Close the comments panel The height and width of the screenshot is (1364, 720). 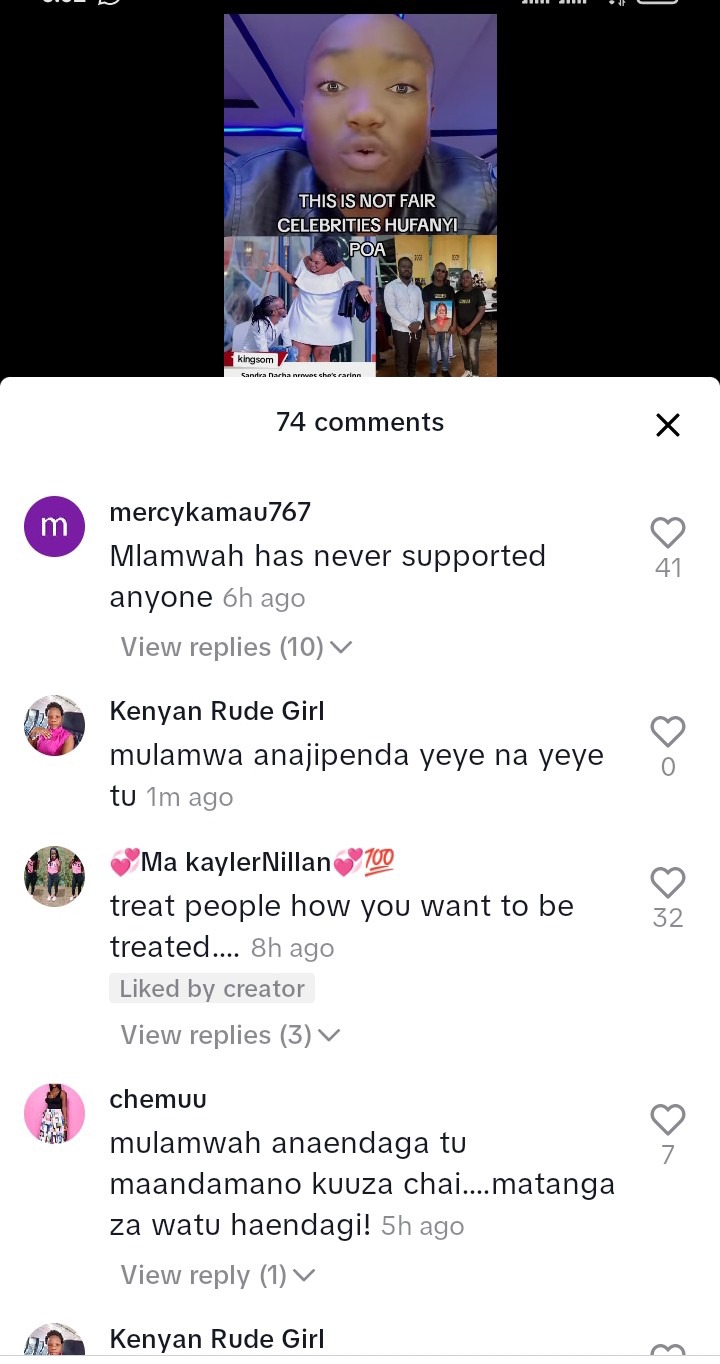point(667,425)
